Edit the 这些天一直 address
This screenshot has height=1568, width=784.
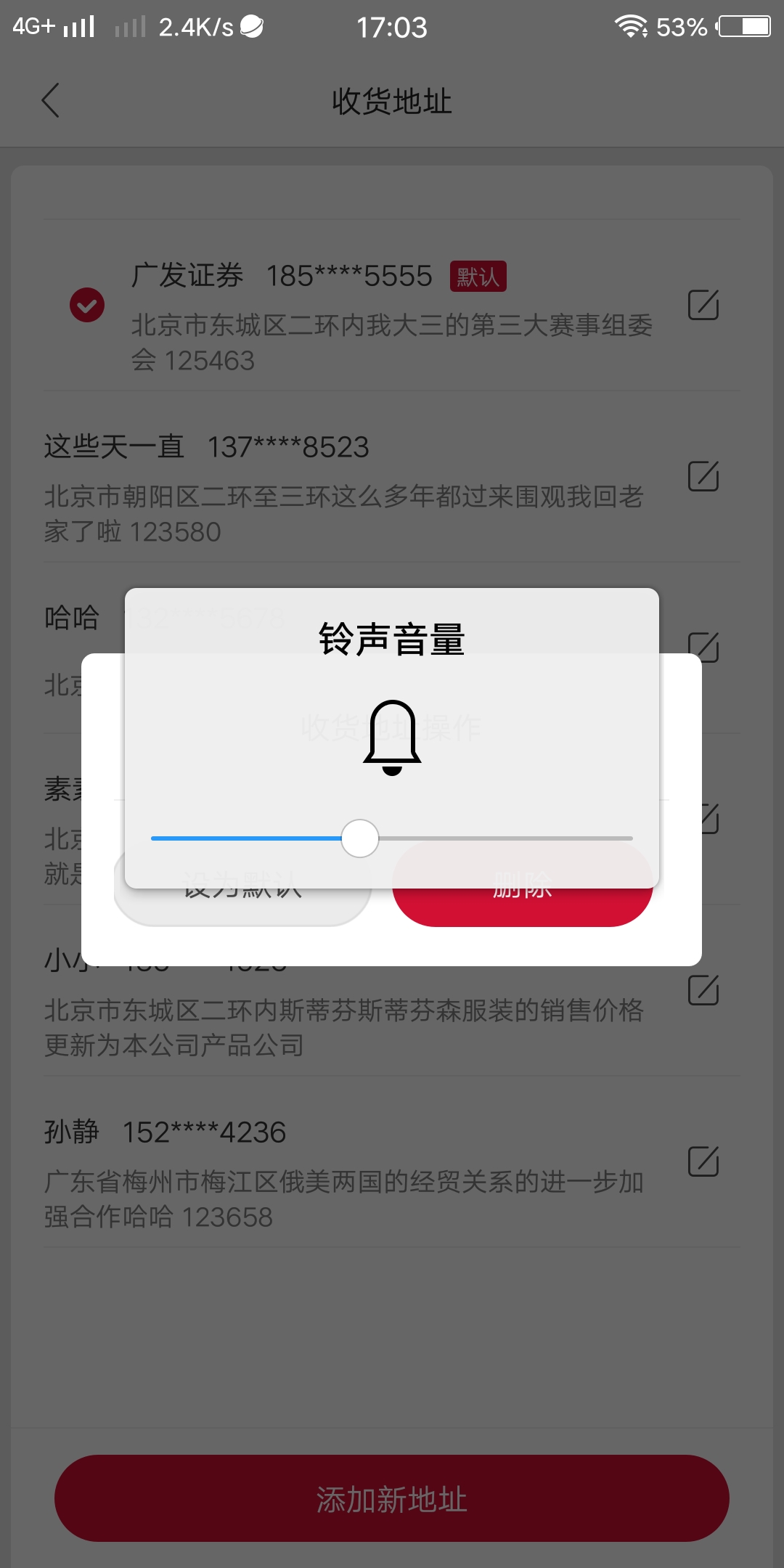(703, 476)
